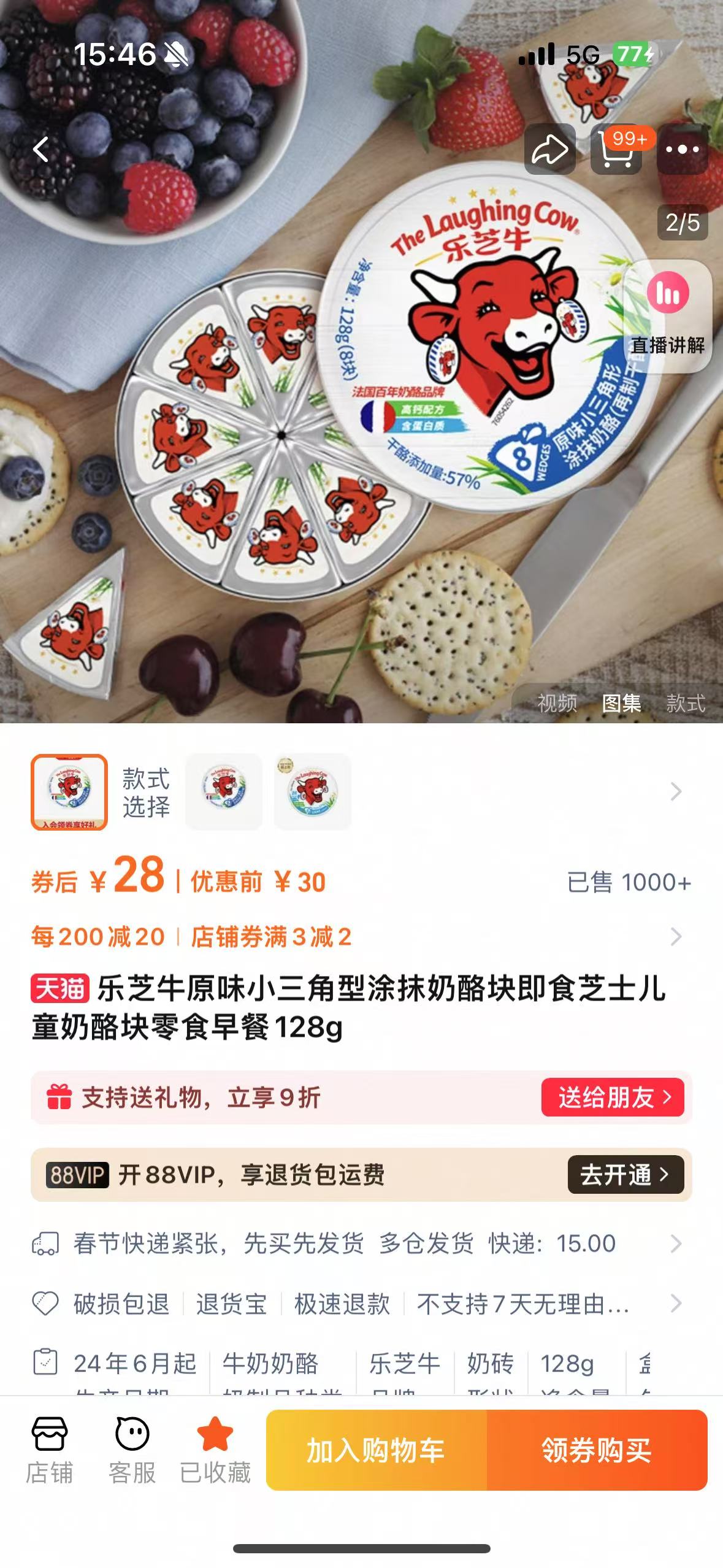The height and width of the screenshot is (1568, 723).
Task: Share this product
Action: click(x=549, y=149)
